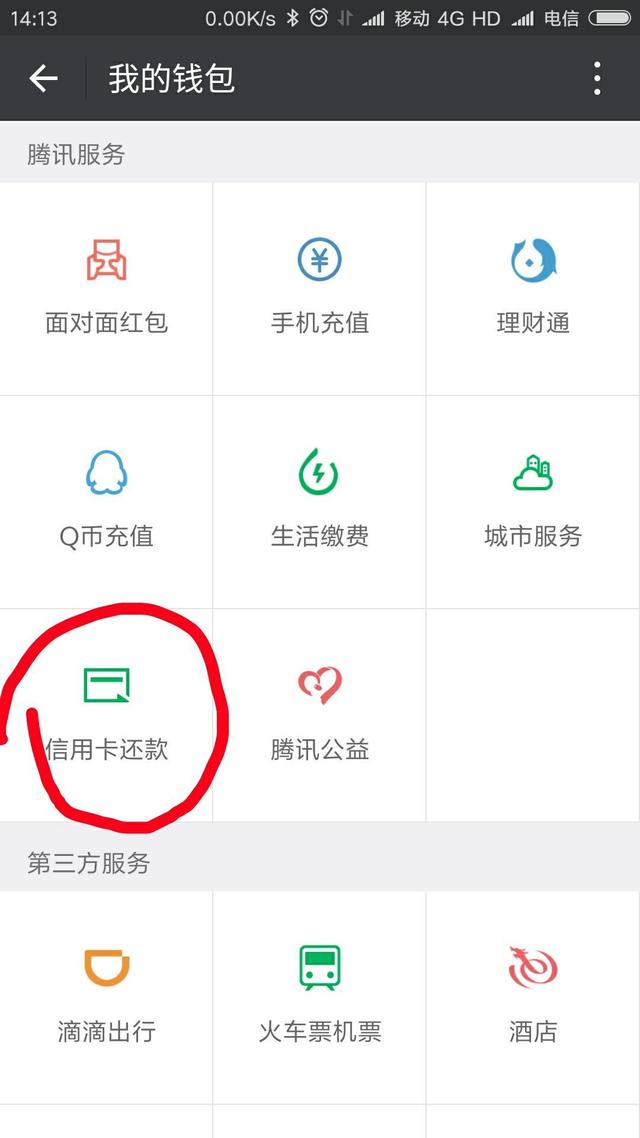Open 面对面红包
Viewport: 640px width, 1138px height.
click(x=107, y=289)
